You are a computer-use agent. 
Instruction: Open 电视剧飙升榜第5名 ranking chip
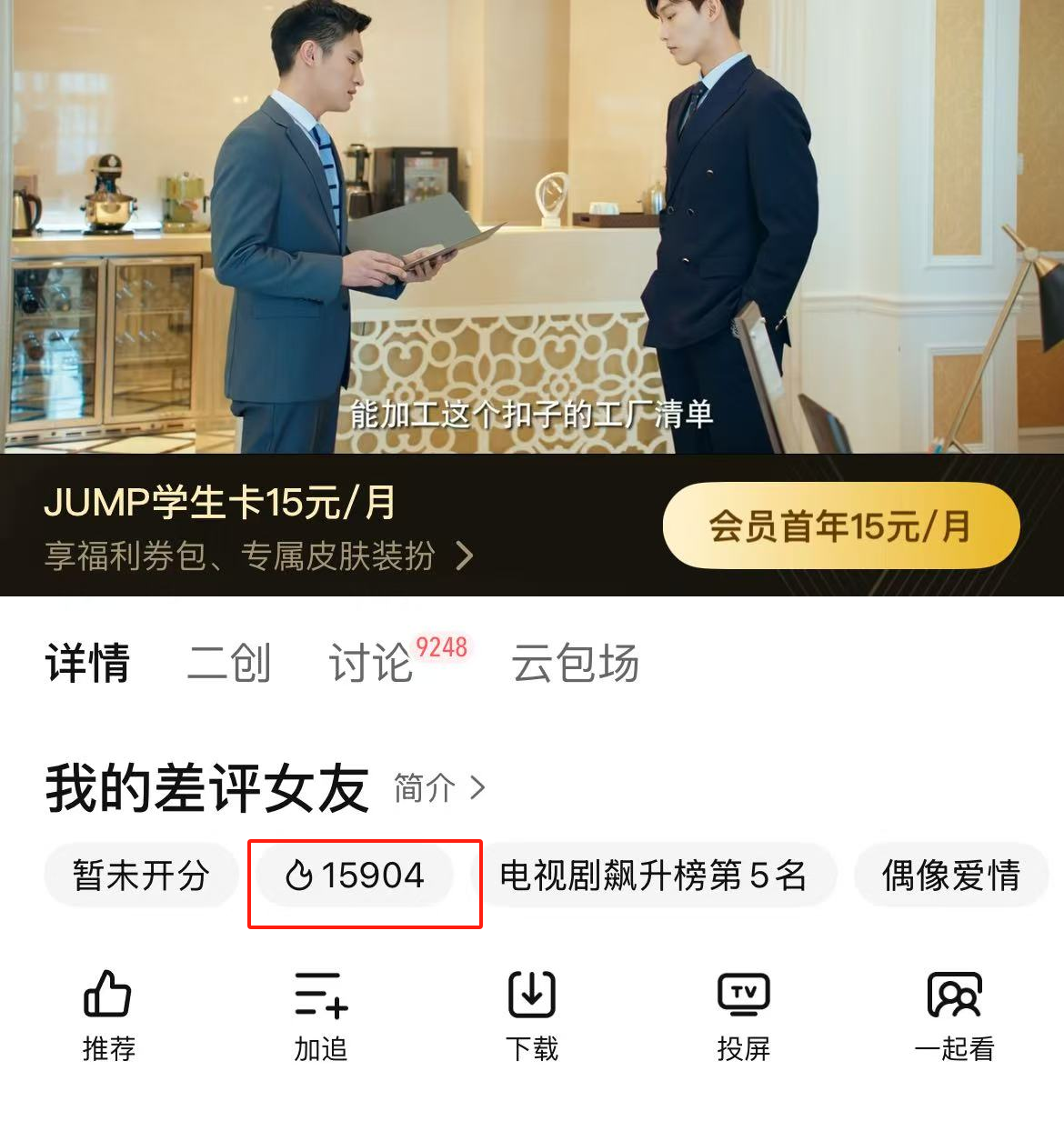click(653, 876)
